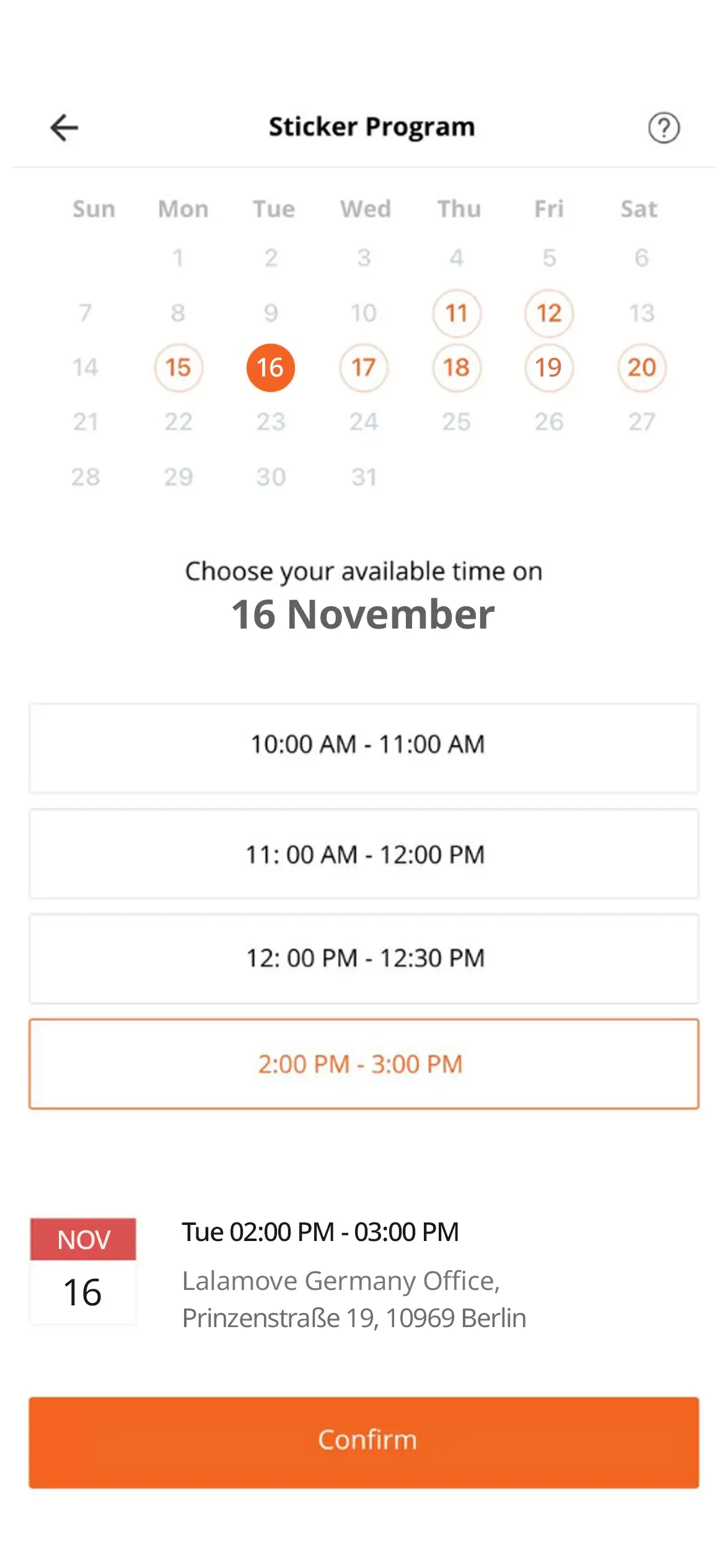Open the help question mark icon

click(664, 128)
